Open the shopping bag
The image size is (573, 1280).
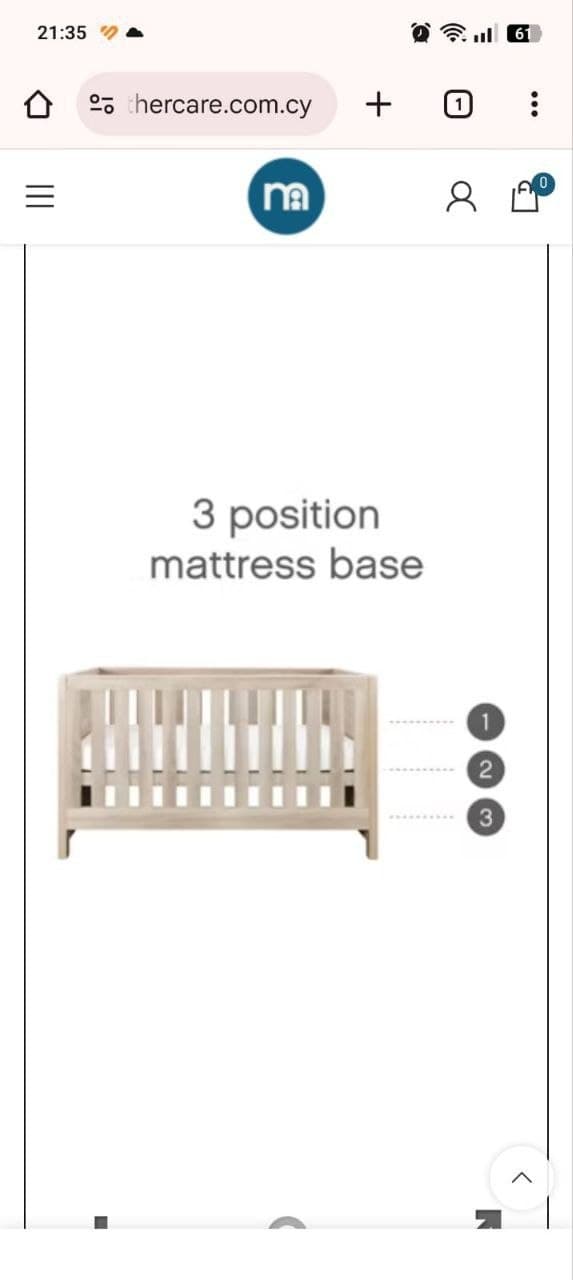coord(529,193)
